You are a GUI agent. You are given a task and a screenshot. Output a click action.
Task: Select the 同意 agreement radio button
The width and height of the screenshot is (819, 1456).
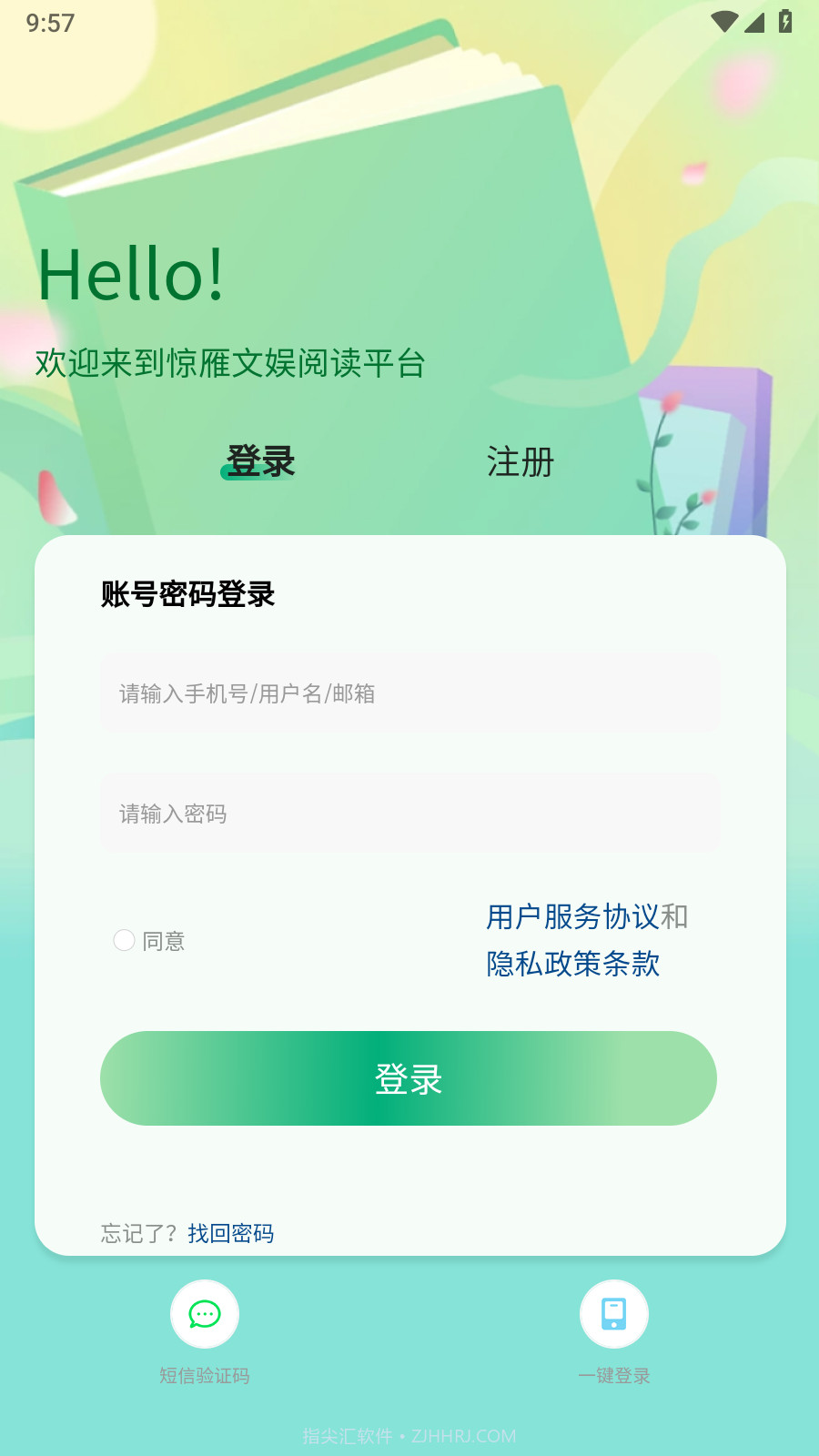point(124,940)
